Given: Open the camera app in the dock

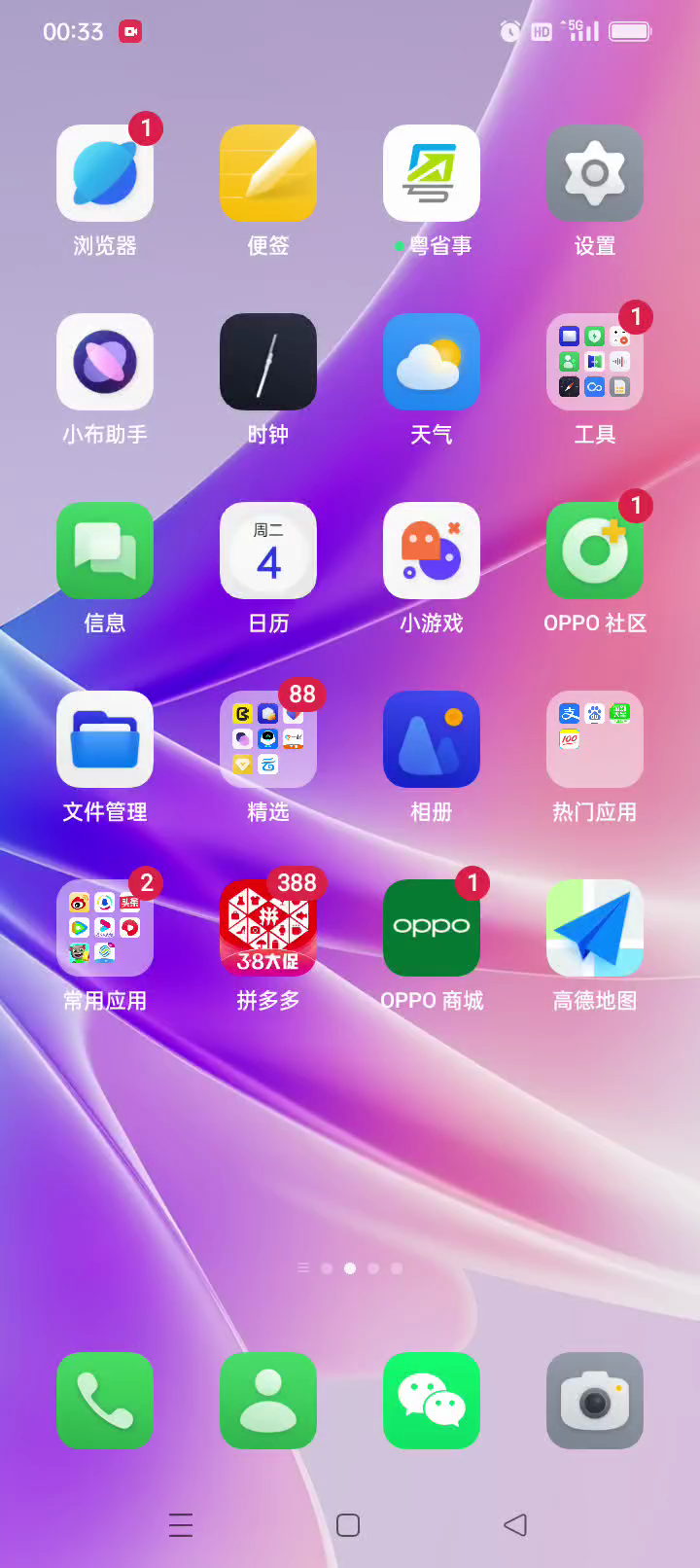Looking at the screenshot, I should pyautogui.click(x=595, y=1401).
